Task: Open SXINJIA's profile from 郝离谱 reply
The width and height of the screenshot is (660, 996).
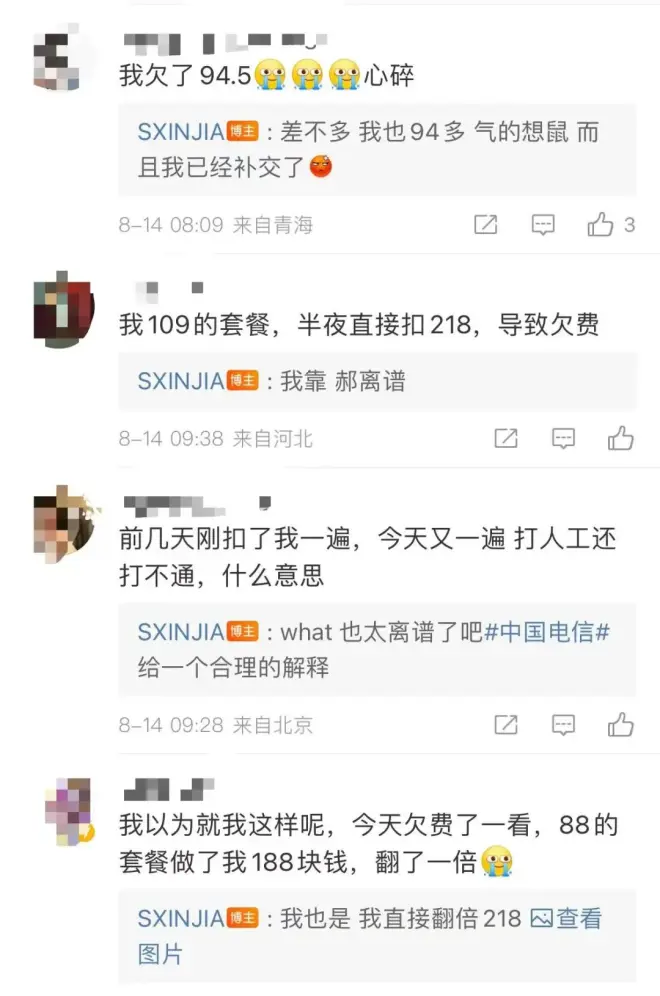Action: [180, 381]
